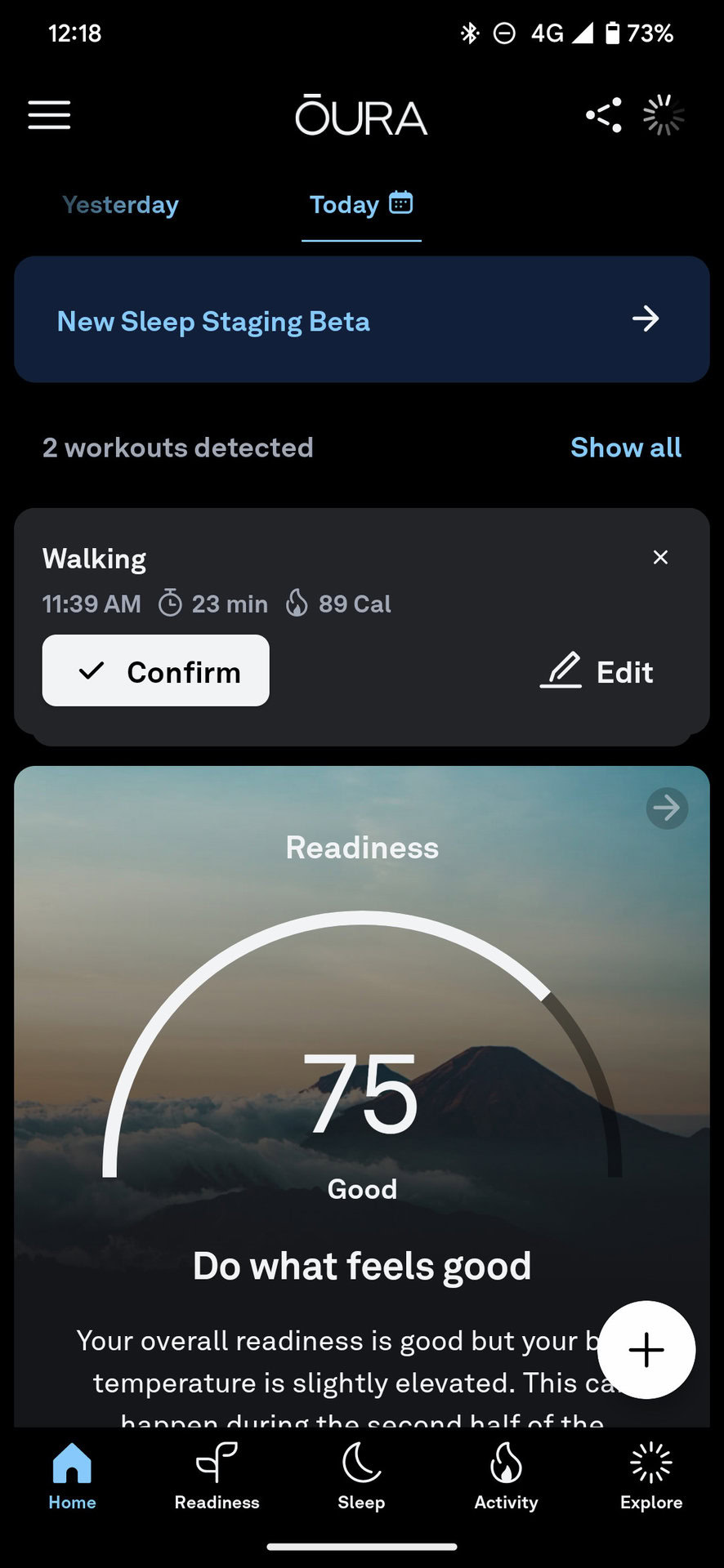Switch to the Sleep tab

(x=361, y=1477)
